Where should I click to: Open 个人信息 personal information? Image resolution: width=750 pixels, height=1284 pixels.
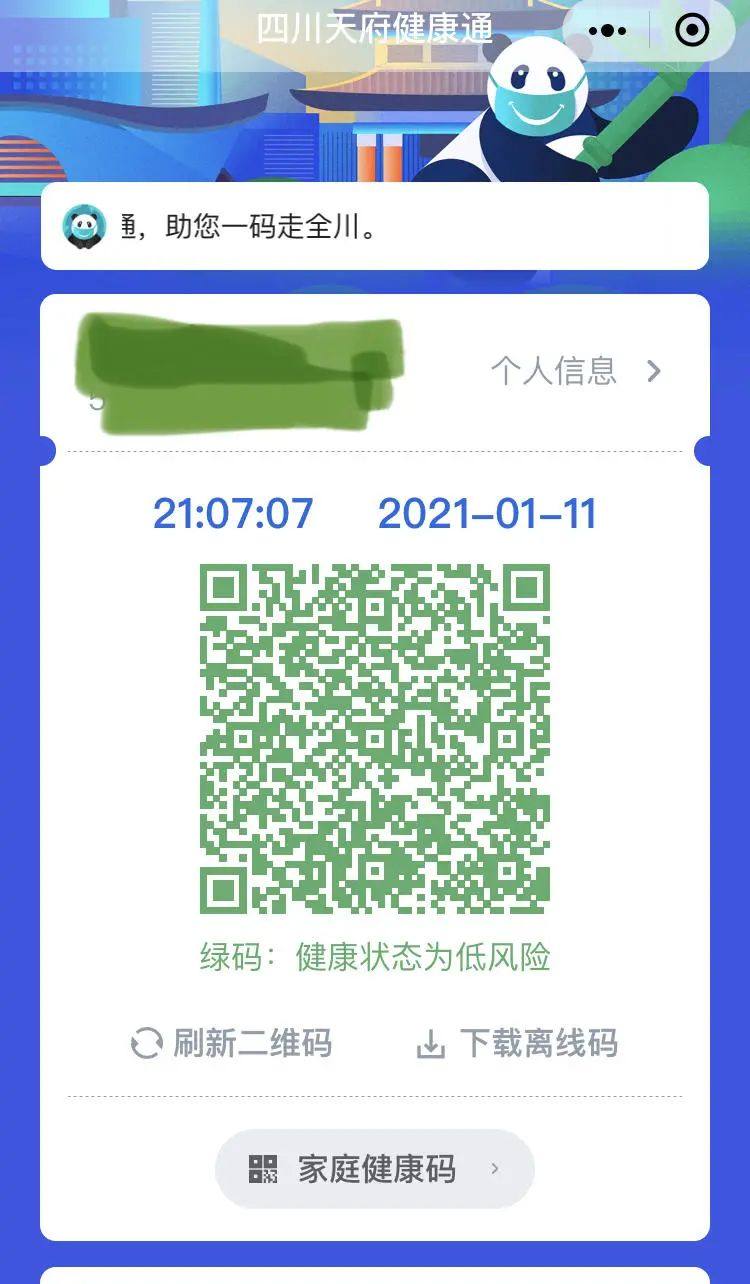point(577,371)
